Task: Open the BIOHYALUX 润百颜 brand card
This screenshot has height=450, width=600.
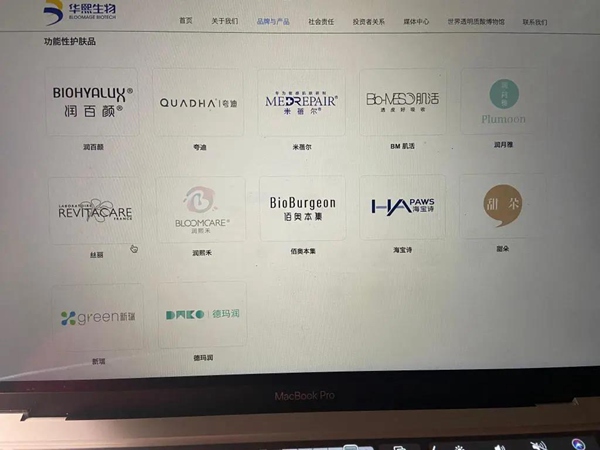Action: (94, 101)
